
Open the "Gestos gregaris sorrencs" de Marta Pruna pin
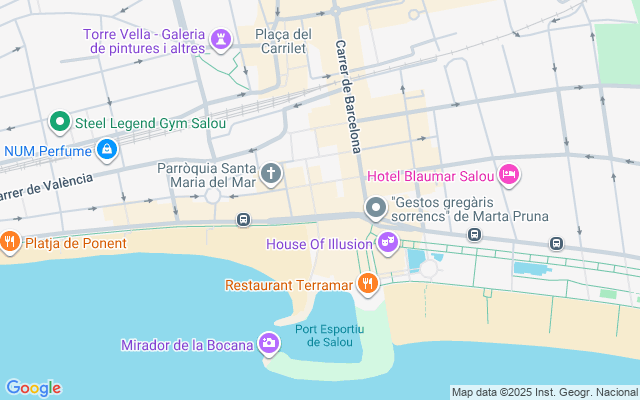376,209
